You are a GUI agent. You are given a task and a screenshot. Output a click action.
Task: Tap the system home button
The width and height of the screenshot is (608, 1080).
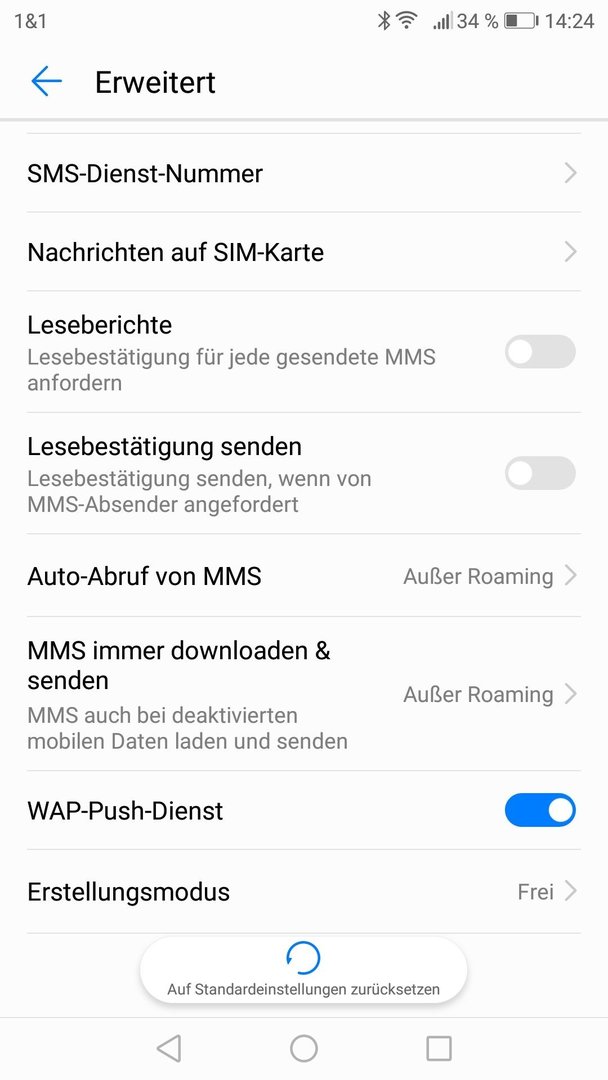coord(304,1048)
